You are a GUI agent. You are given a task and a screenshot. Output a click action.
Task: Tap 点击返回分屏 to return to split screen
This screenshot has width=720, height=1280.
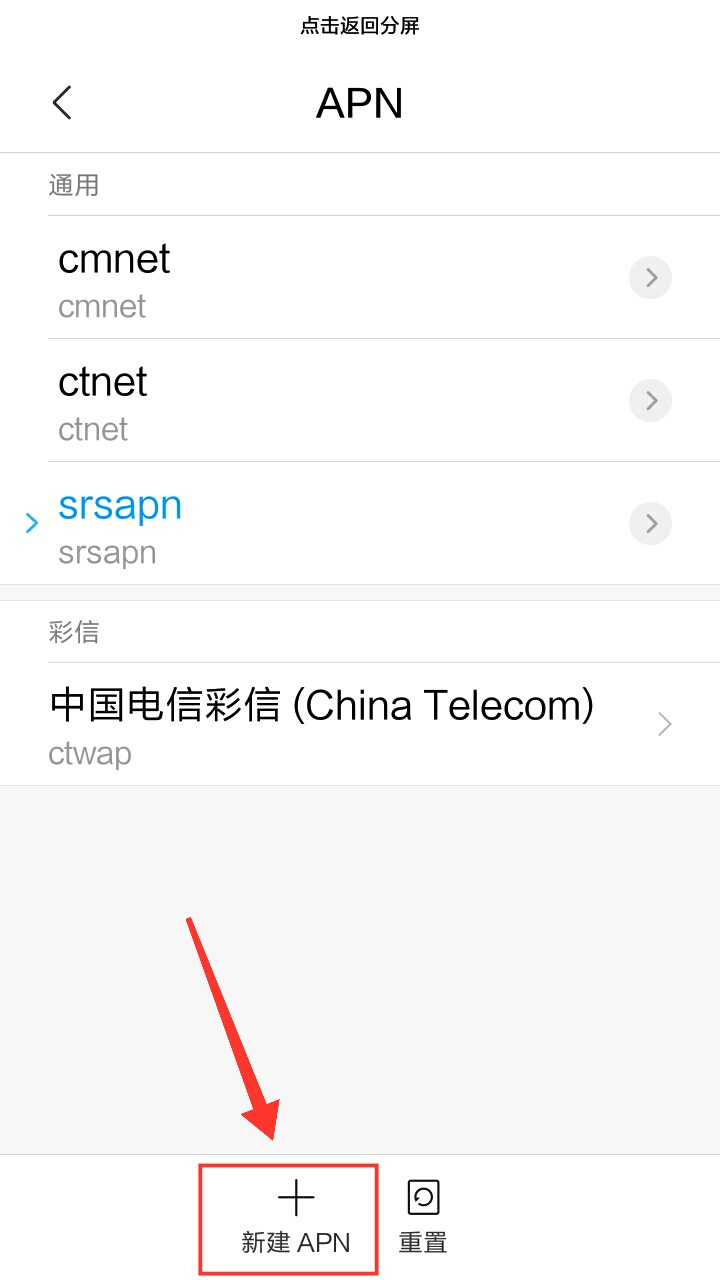click(360, 26)
